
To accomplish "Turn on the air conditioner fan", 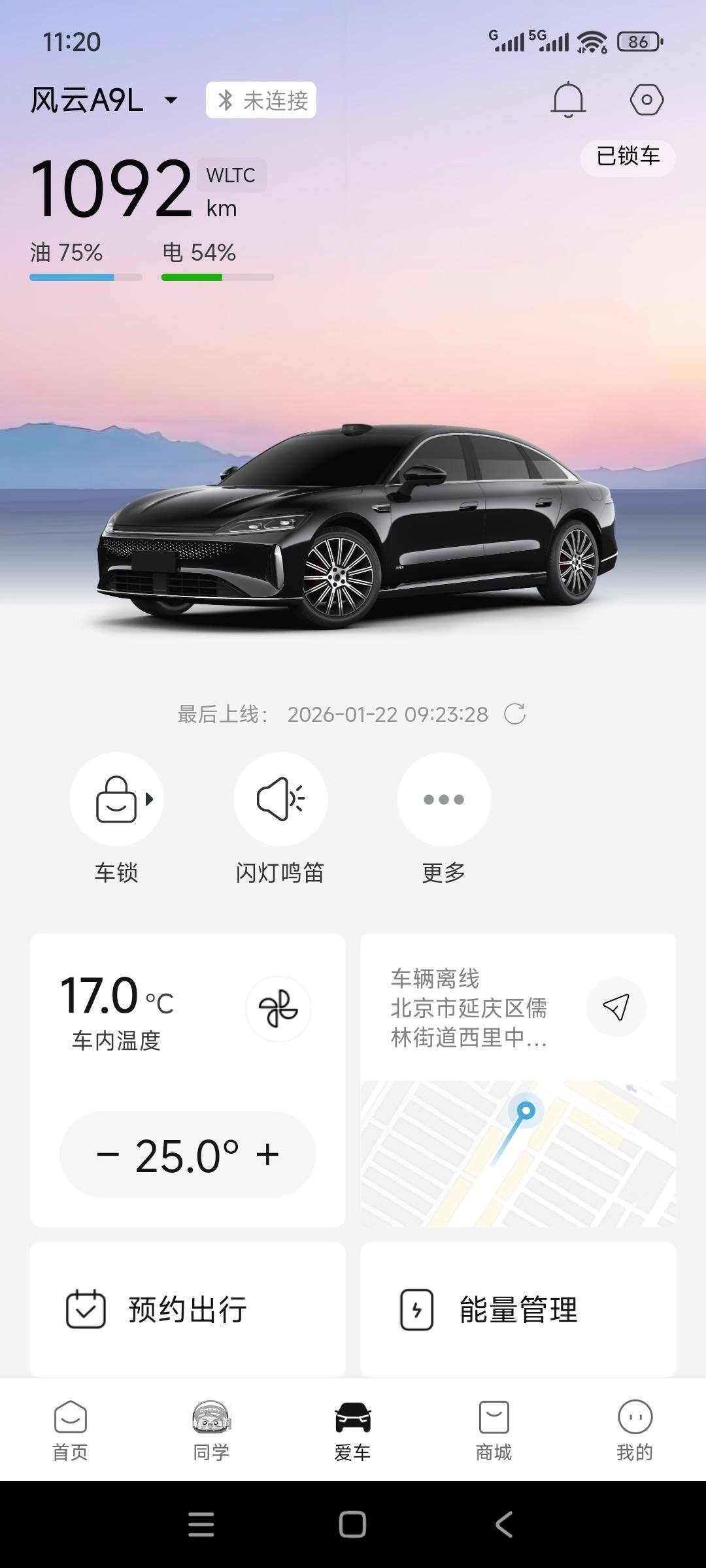I will coord(278,1009).
